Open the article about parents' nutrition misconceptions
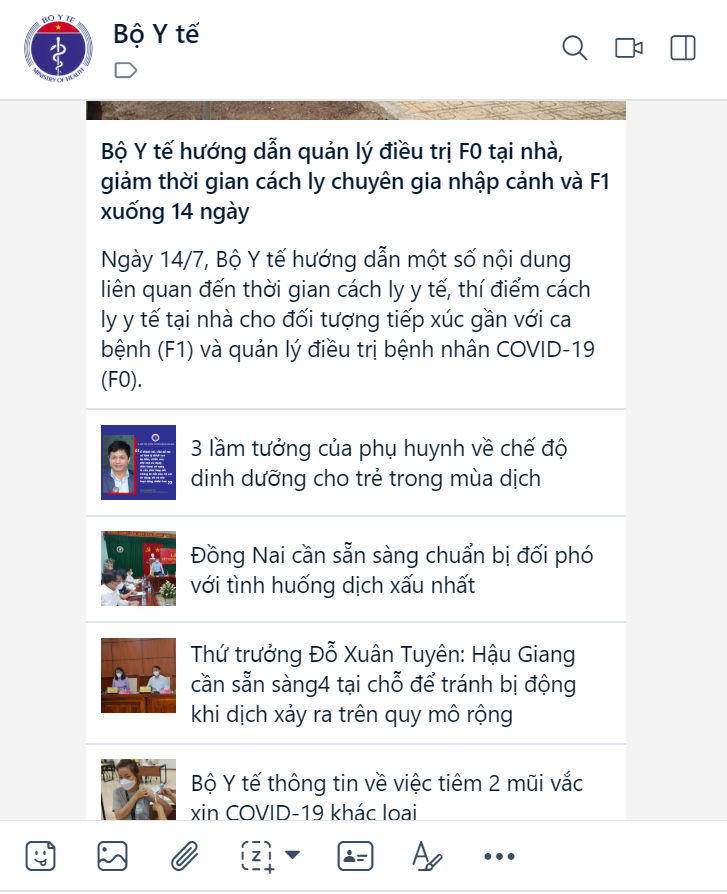Viewport: 727px width, 894px height. click(380, 464)
